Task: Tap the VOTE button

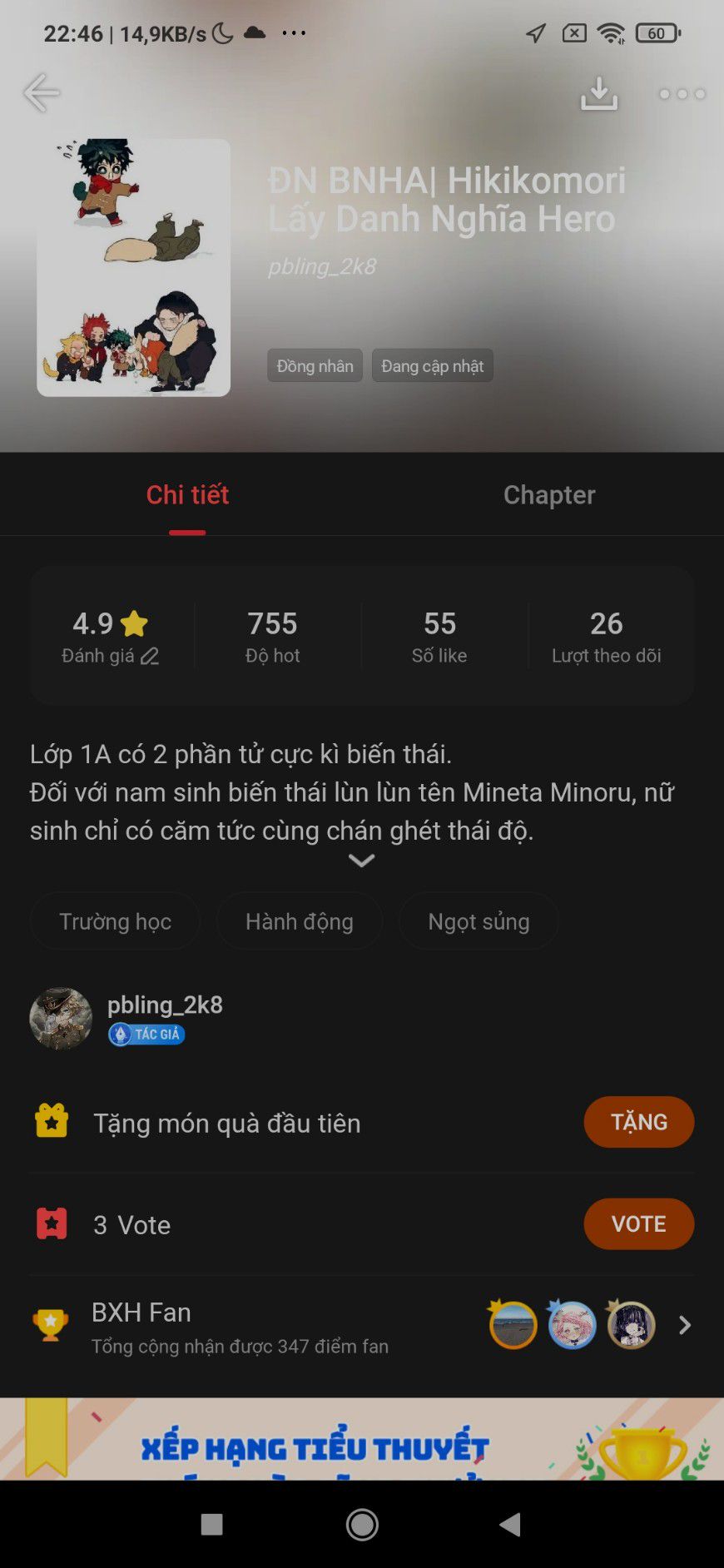Action: (639, 1223)
